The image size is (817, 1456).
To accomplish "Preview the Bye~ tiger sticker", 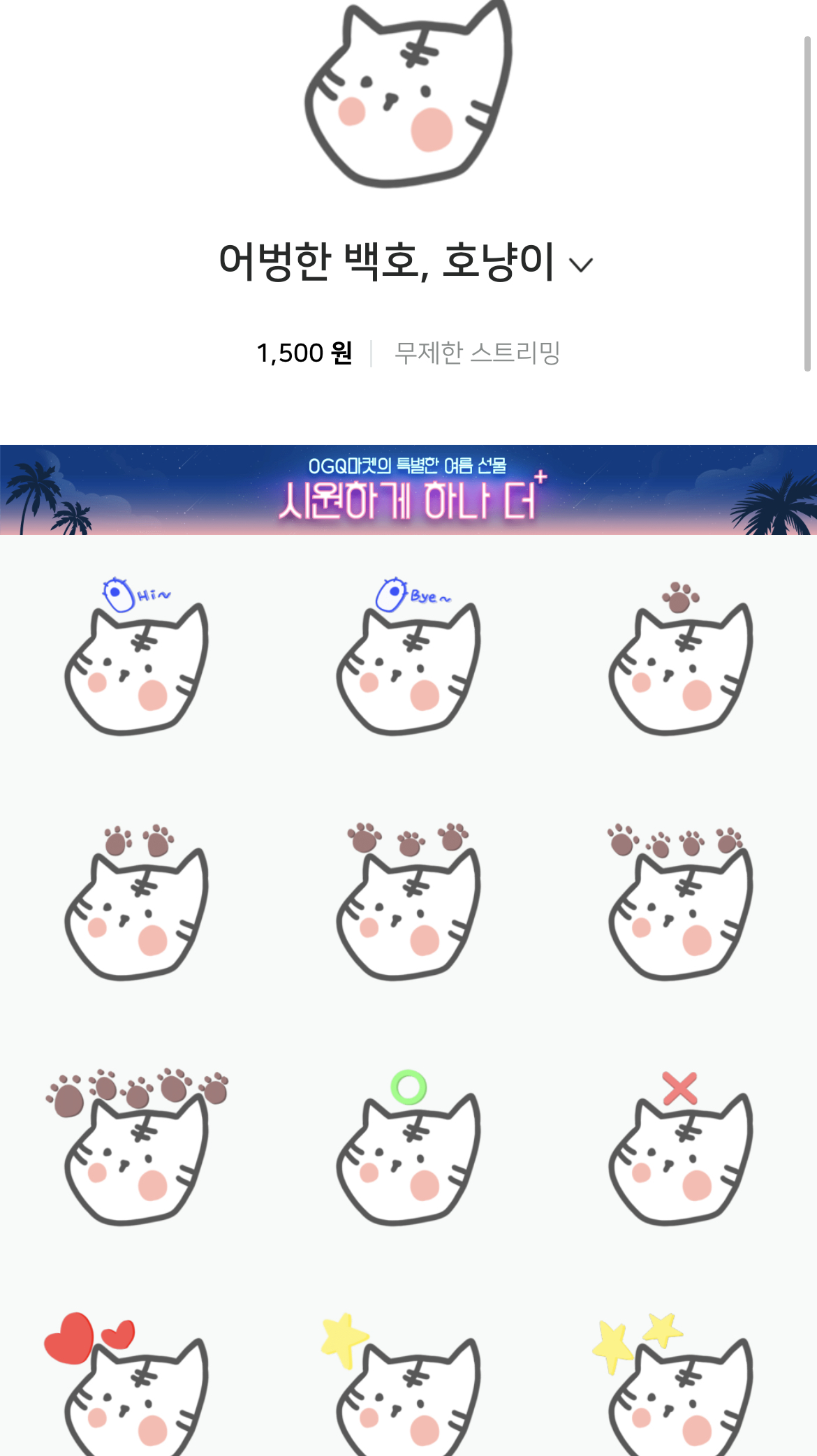I will tap(408, 658).
